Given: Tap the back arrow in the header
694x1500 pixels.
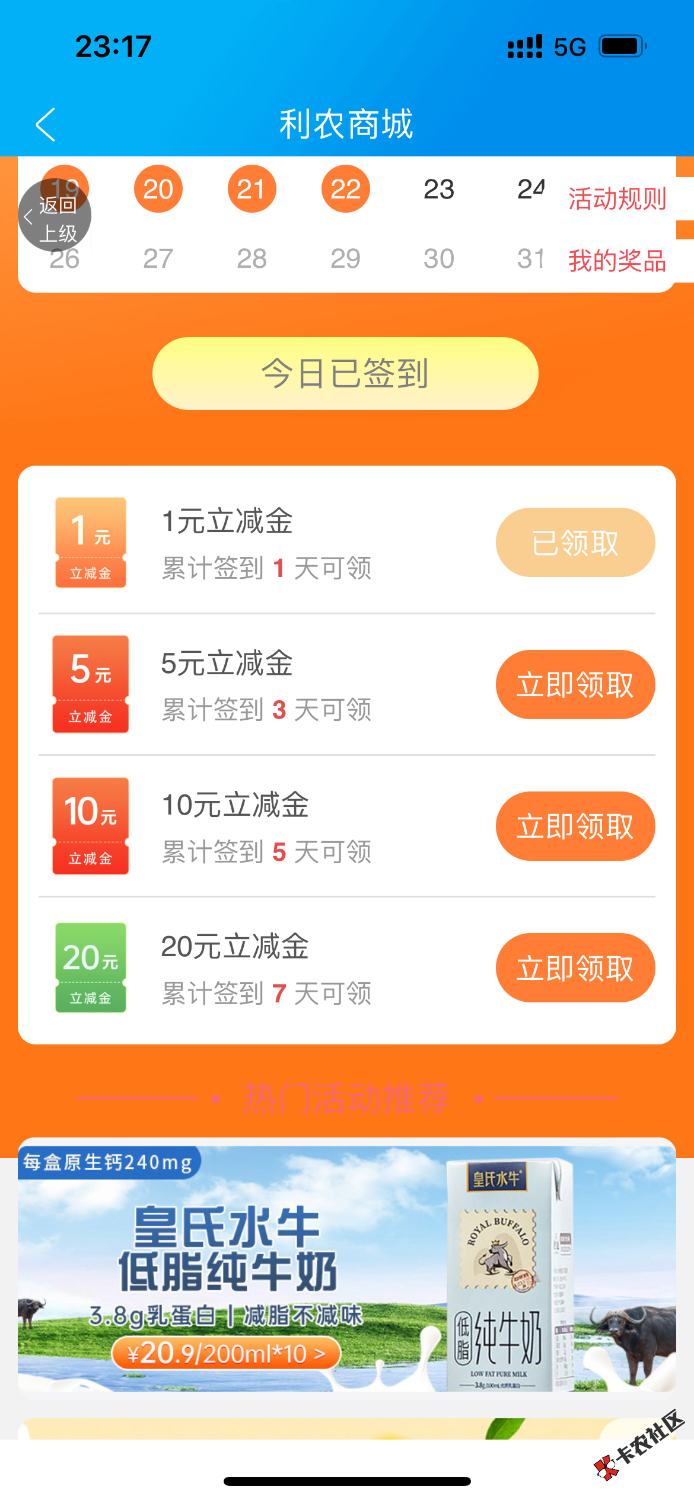Looking at the screenshot, I should 45,125.
